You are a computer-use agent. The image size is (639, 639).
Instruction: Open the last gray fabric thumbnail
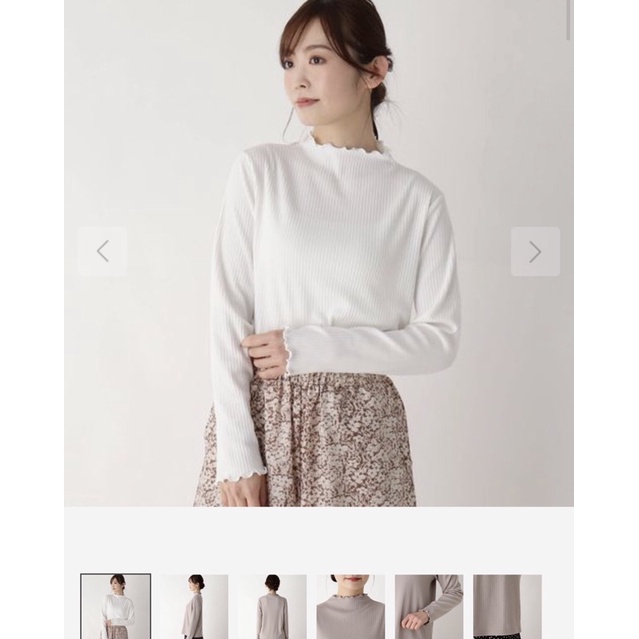coord(507,606)
